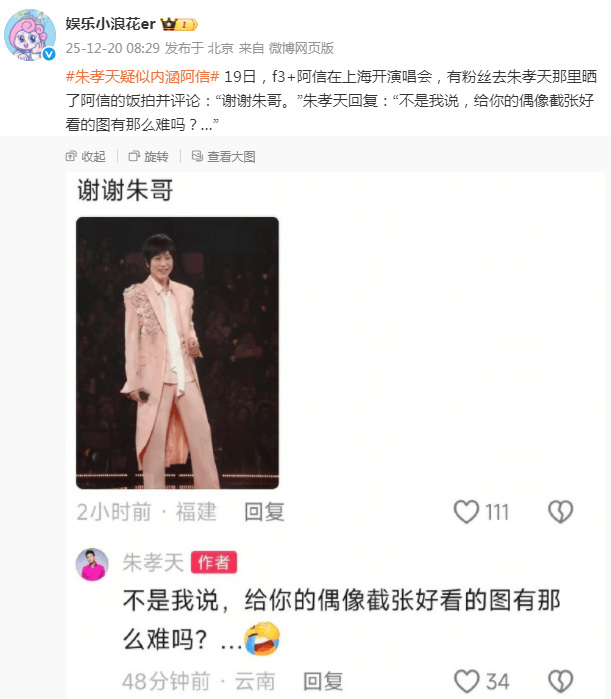The height and width of the screenshot is (699, 611).
Task: Open 娱乐小浪花er's profile avatar
Action: (x=31, y=35)
